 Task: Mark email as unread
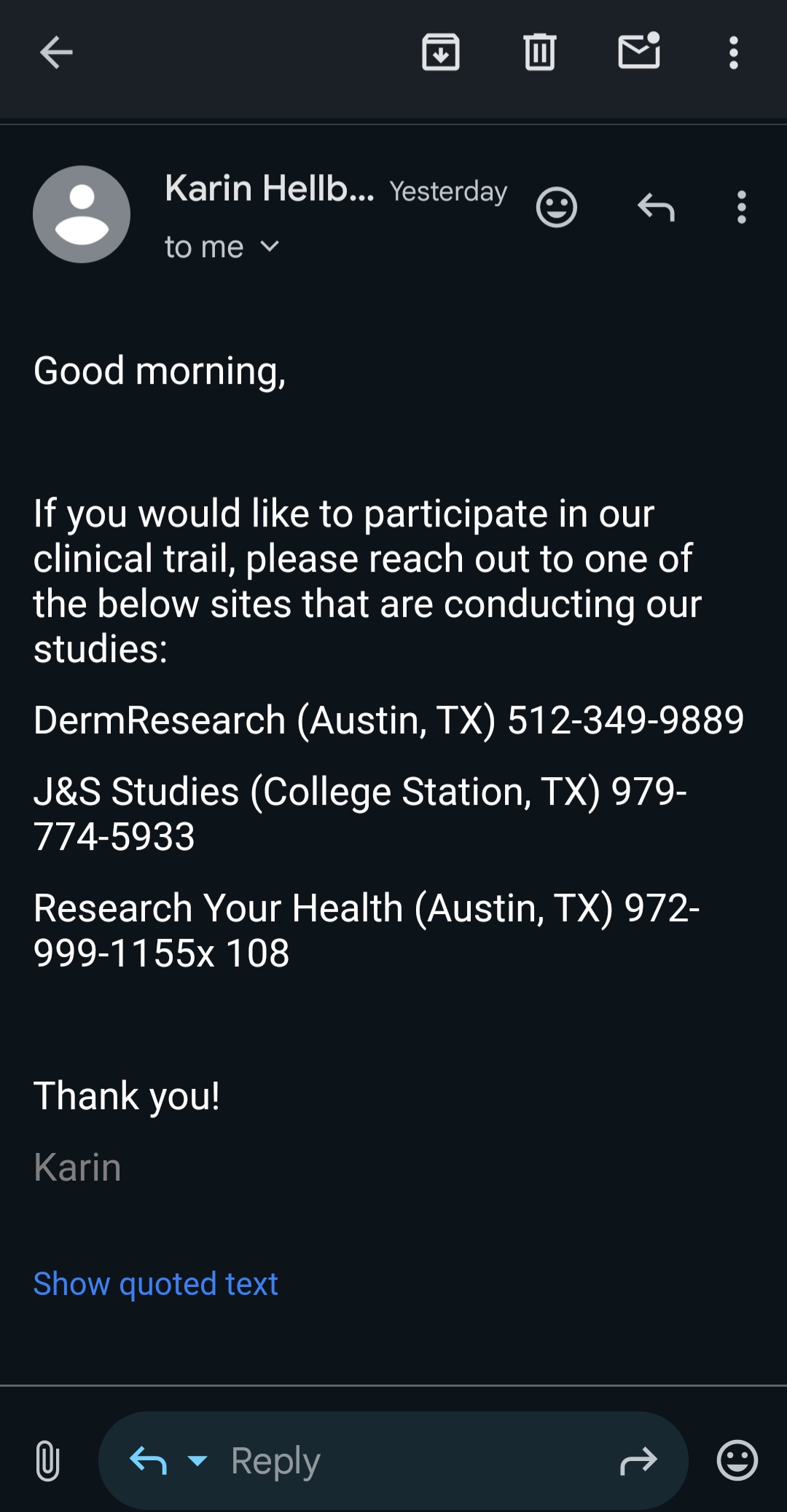(x=639, y=51)
